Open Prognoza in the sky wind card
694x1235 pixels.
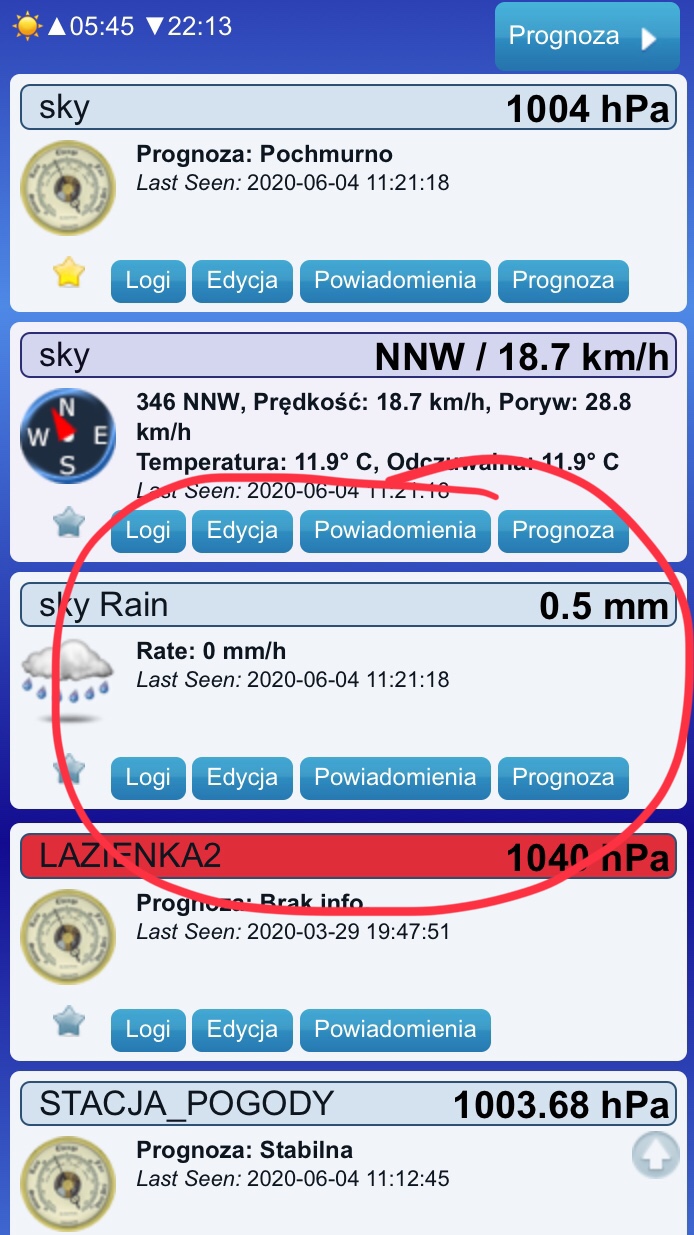tap(563, 530)
